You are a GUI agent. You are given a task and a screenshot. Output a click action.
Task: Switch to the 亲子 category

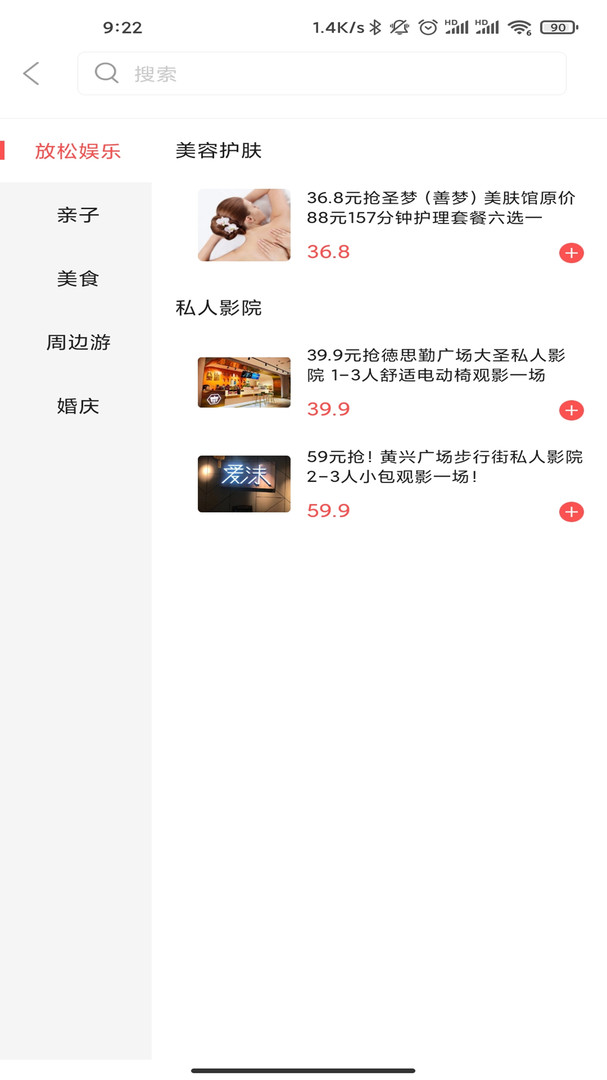(77, 215)
